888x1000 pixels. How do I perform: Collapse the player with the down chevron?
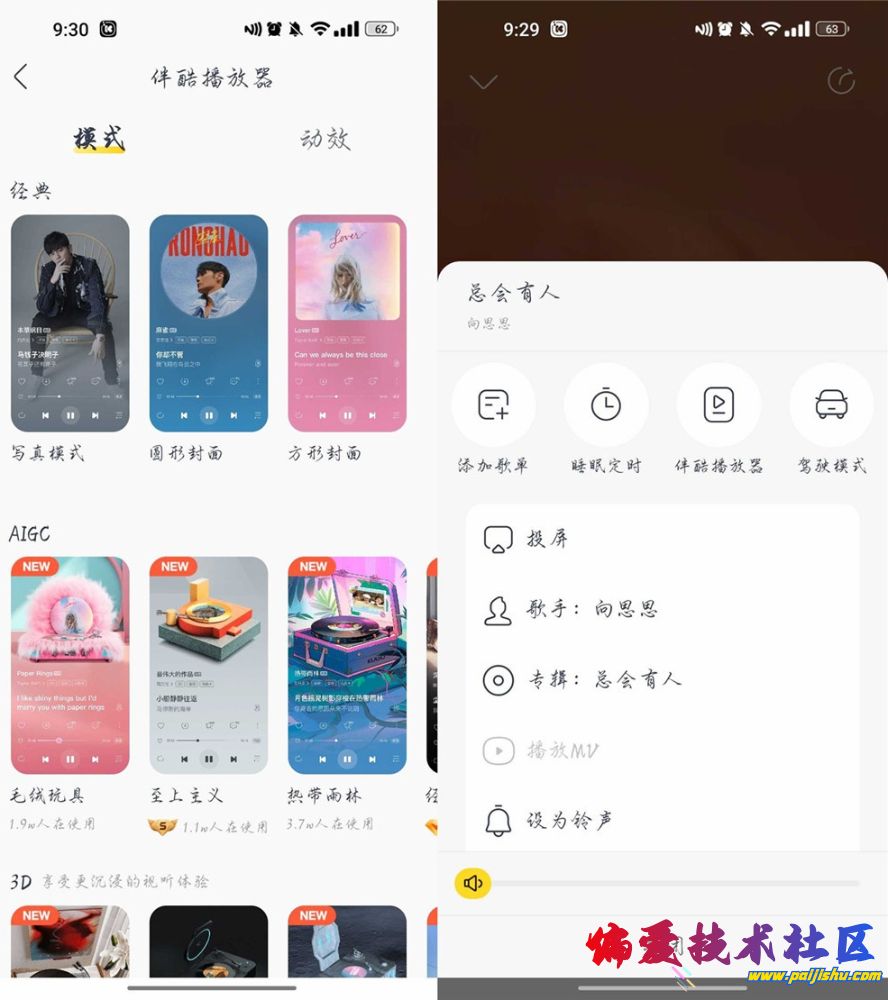tap(484, 82)
